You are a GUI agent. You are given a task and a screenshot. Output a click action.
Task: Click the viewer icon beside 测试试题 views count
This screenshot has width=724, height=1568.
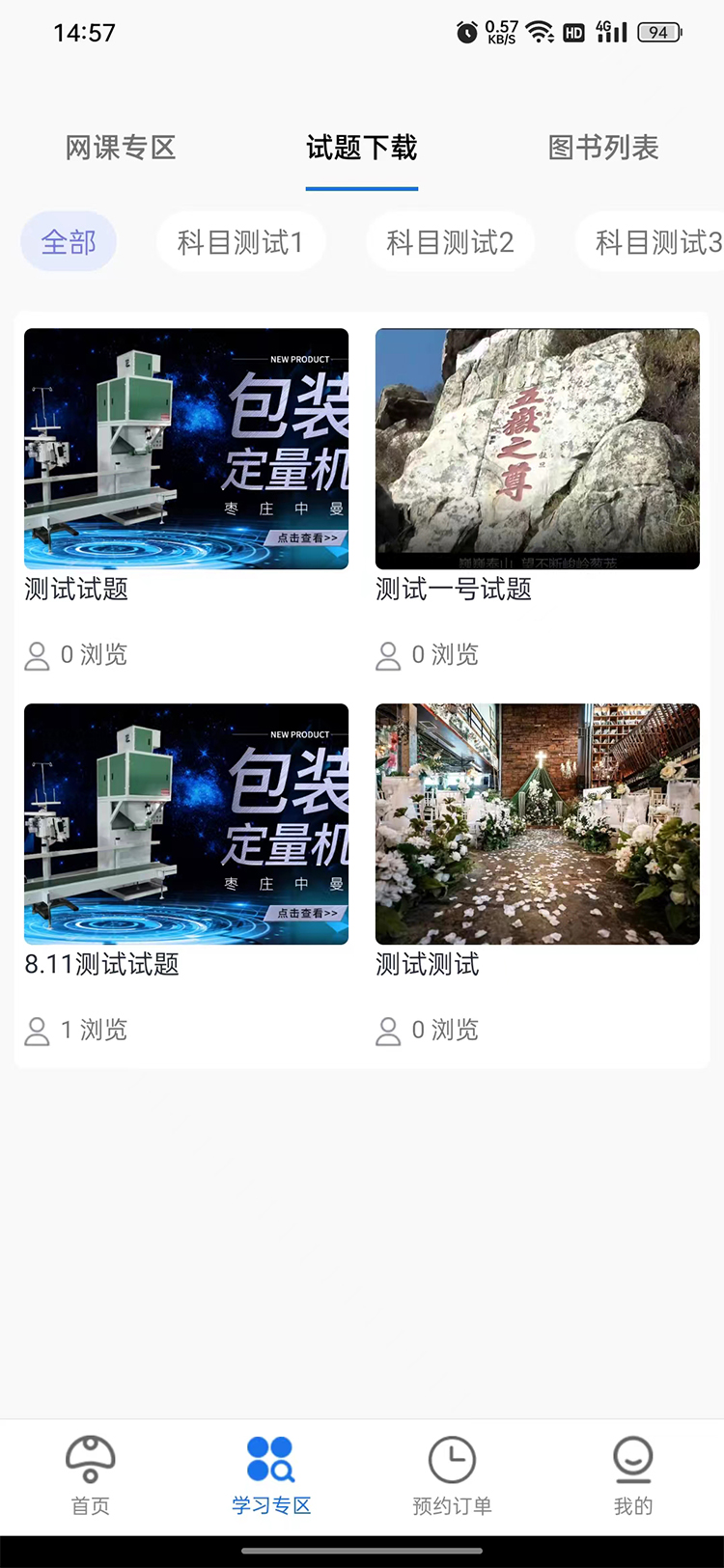point(38,655)
